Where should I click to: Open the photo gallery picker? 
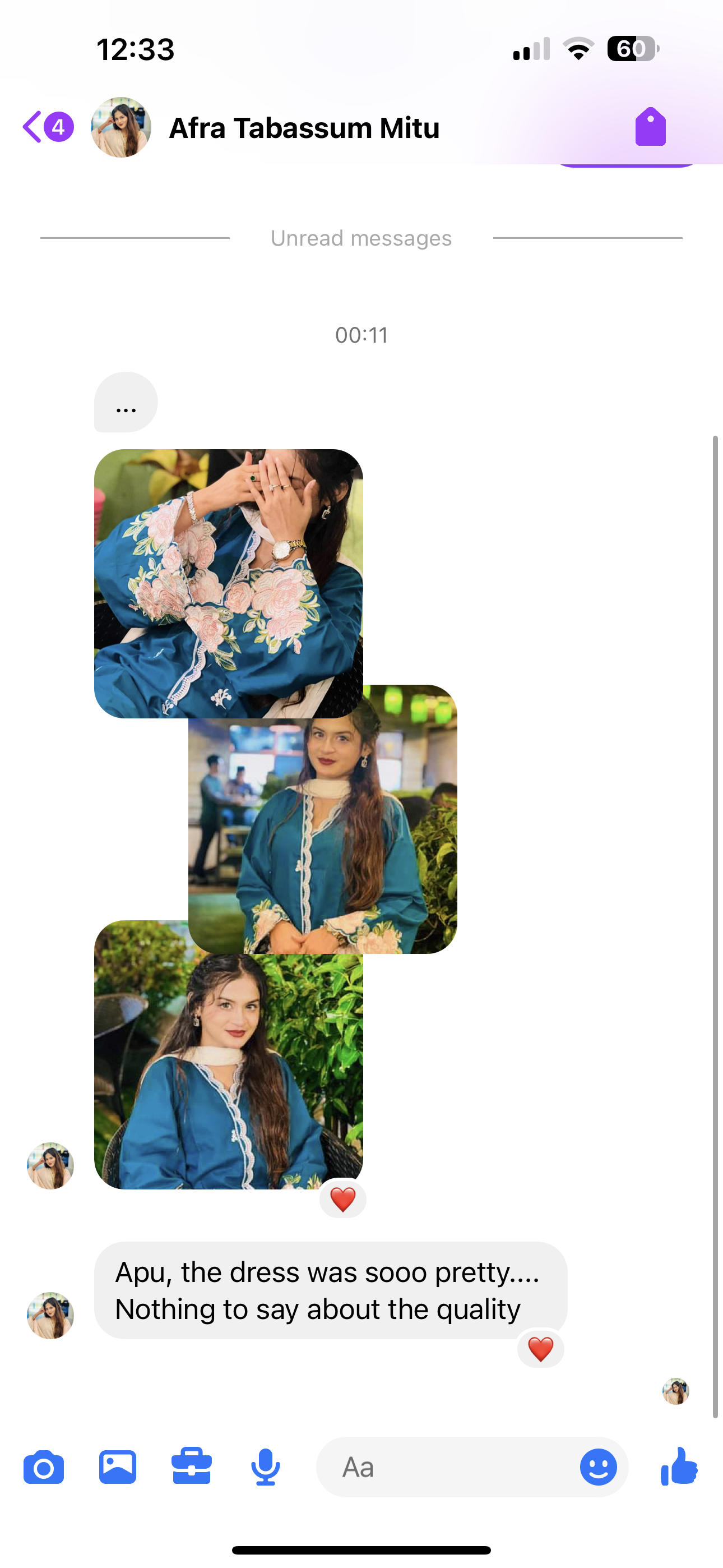pyautogui.click(x=118, y=1468)
